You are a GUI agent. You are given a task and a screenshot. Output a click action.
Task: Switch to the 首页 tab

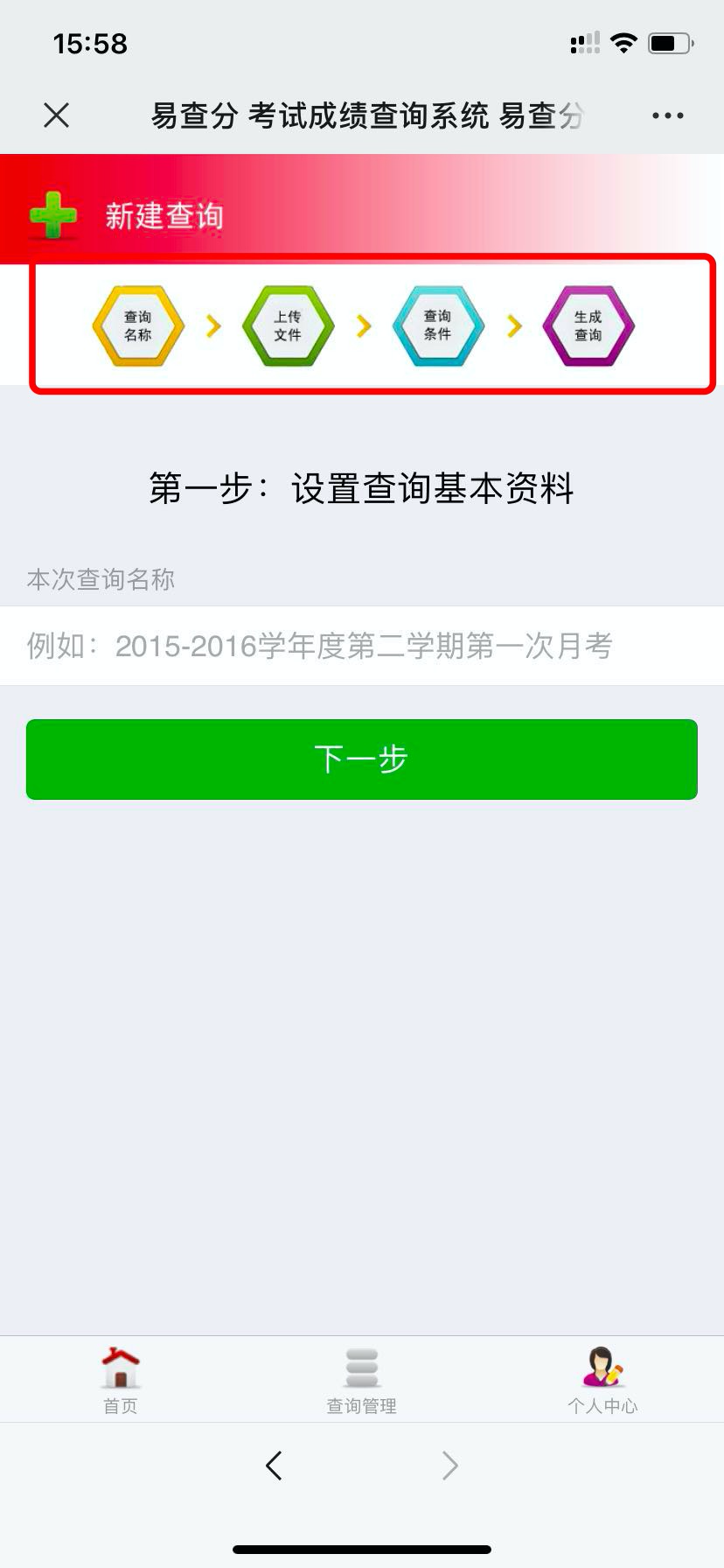click(121, 1379)
